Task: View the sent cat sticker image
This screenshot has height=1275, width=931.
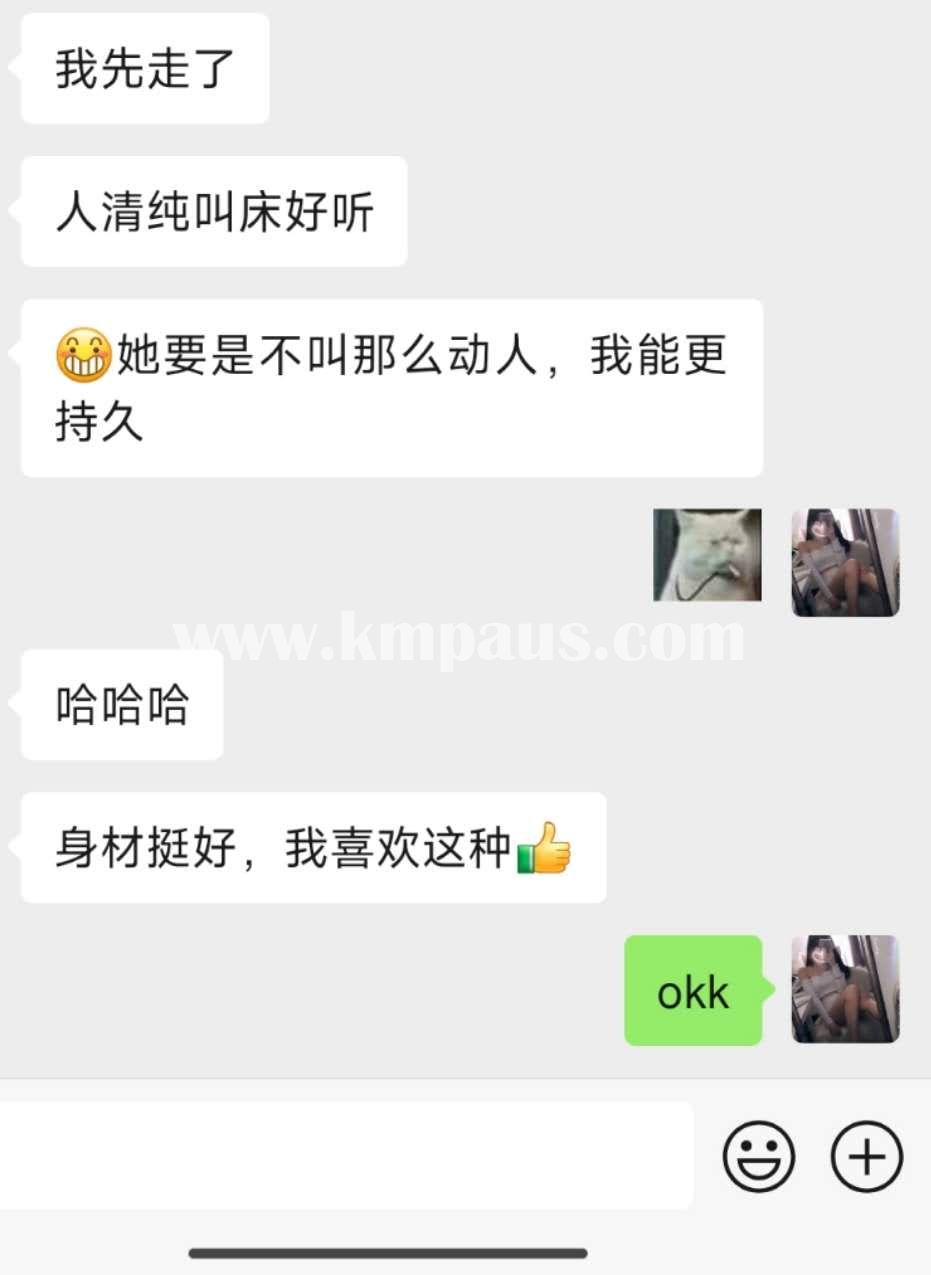Action: (707, 555)
